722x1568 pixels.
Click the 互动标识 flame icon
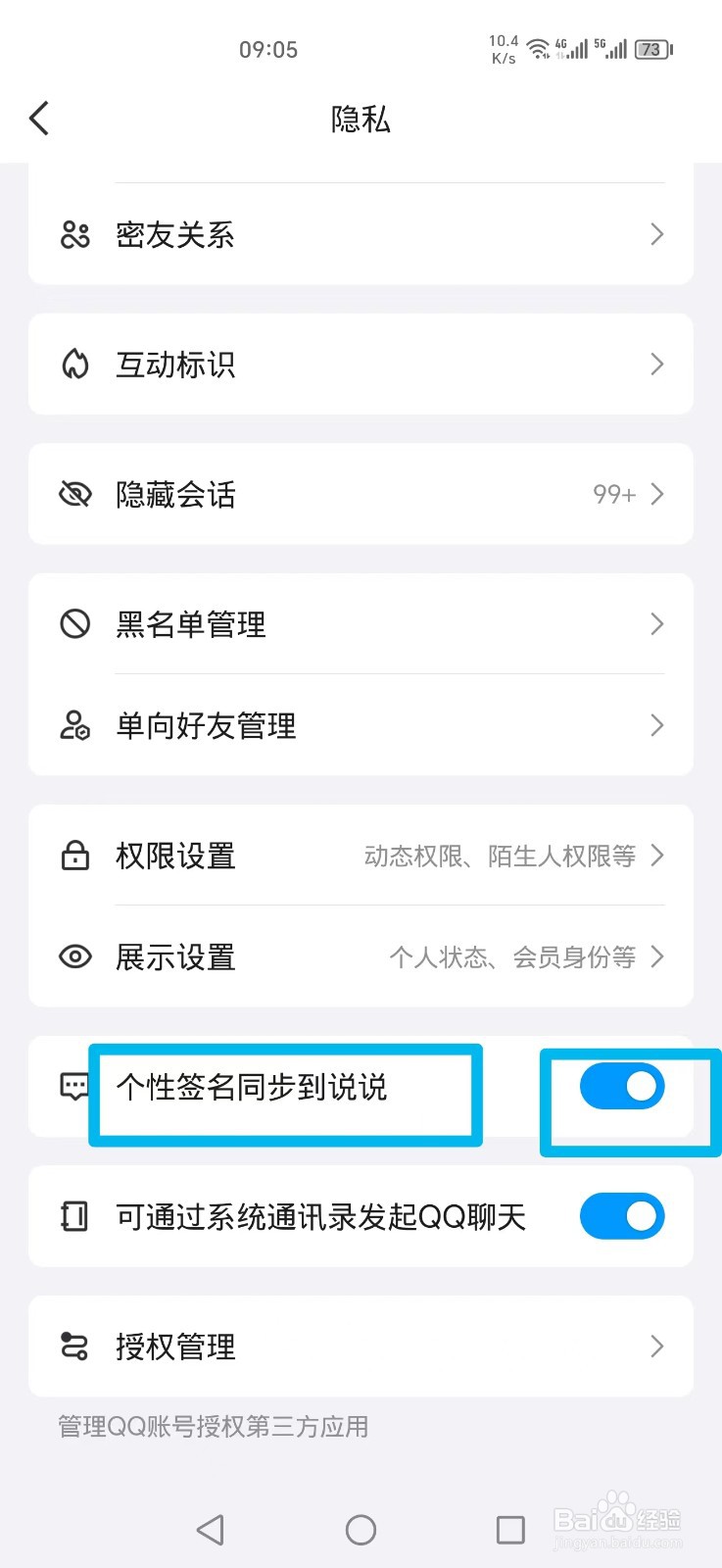[x=74, y=365]
